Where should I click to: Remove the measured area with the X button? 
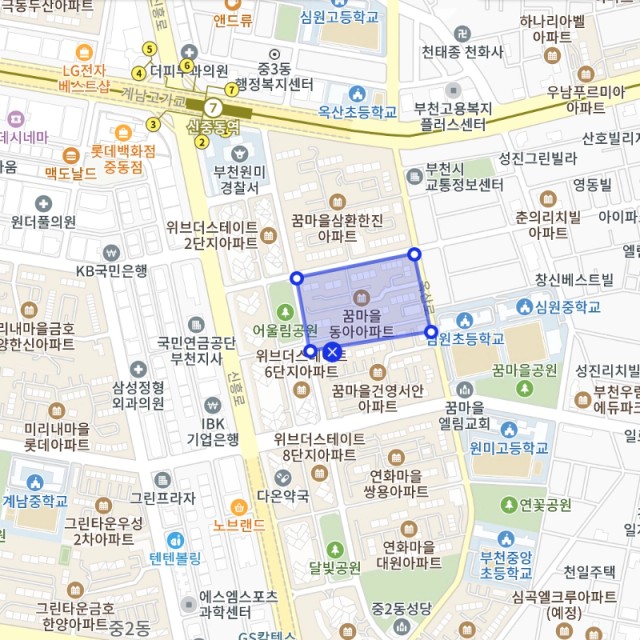click(x=332, y=352)
